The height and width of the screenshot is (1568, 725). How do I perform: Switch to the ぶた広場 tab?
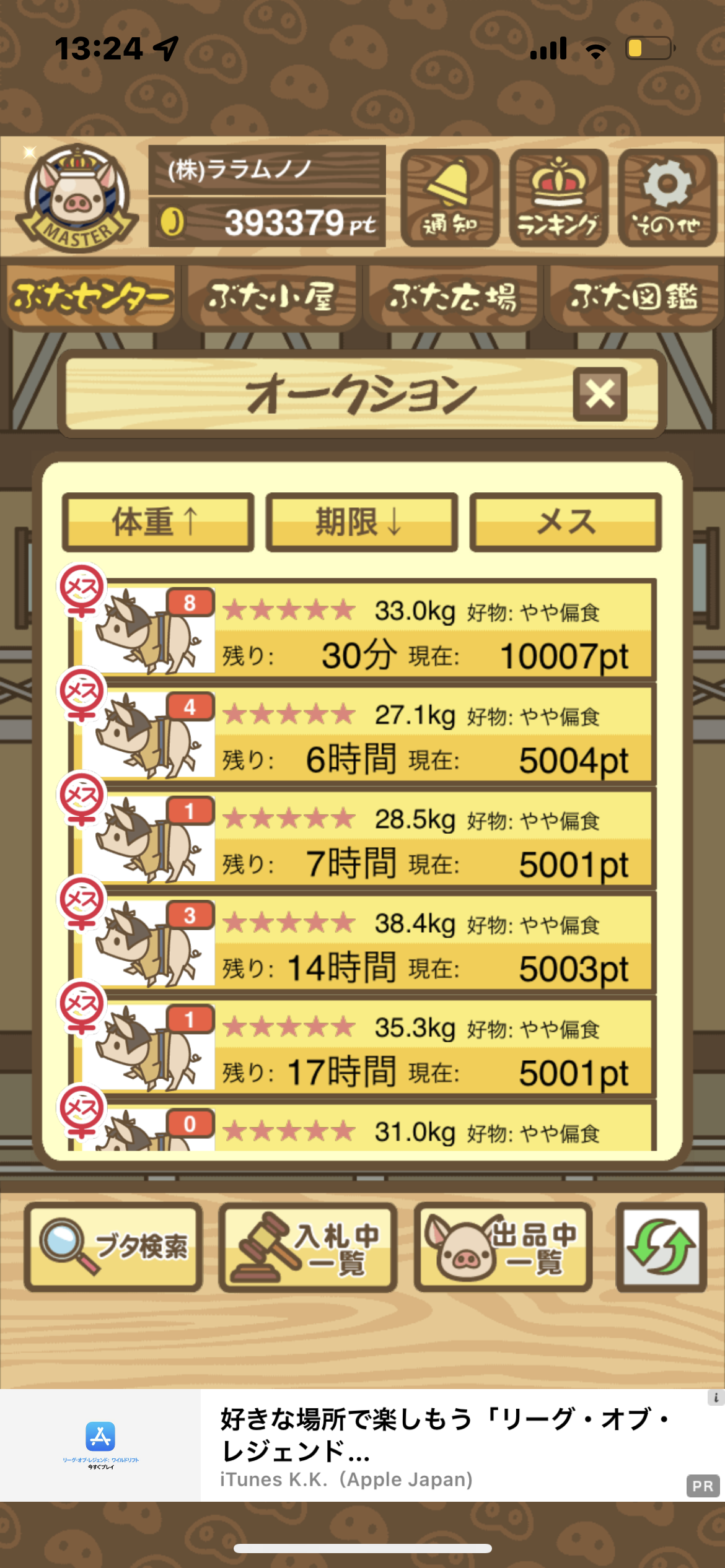point(452,297)
